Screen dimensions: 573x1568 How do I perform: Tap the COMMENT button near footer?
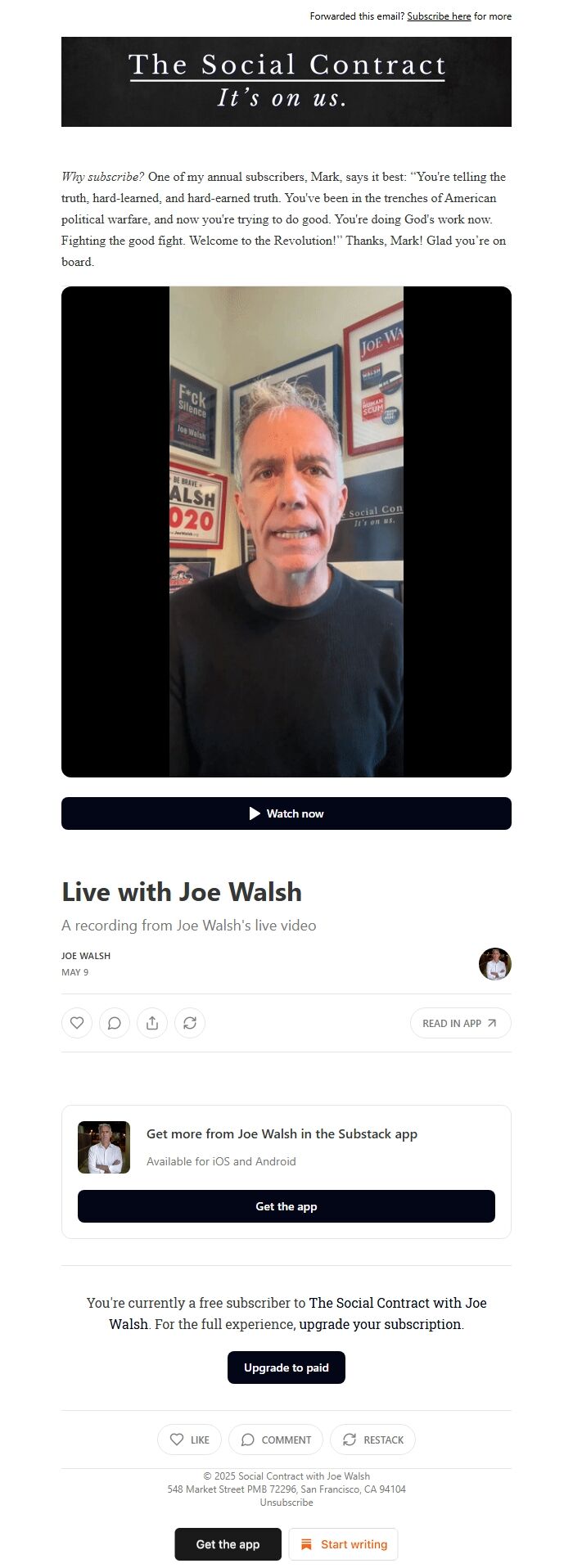(276, 1440)
